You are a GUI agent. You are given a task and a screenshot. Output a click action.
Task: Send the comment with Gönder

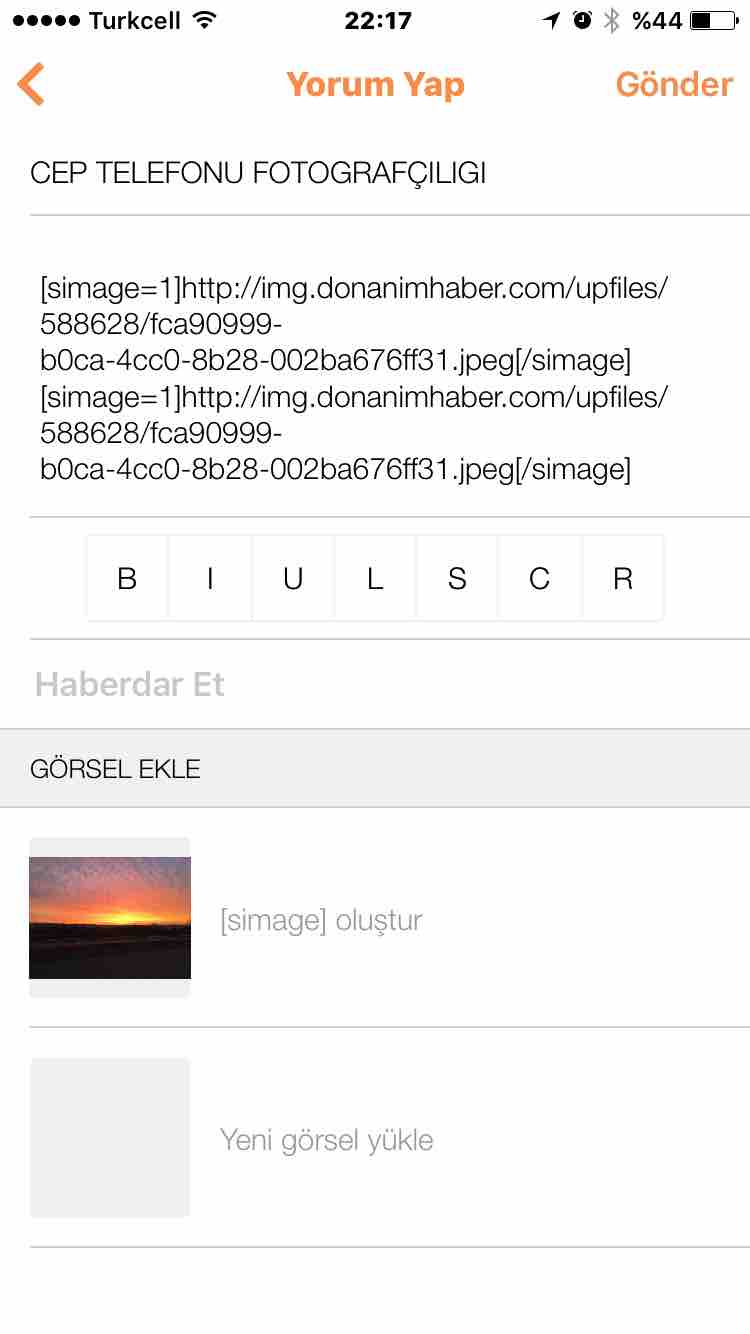click(x=674, y=84)
